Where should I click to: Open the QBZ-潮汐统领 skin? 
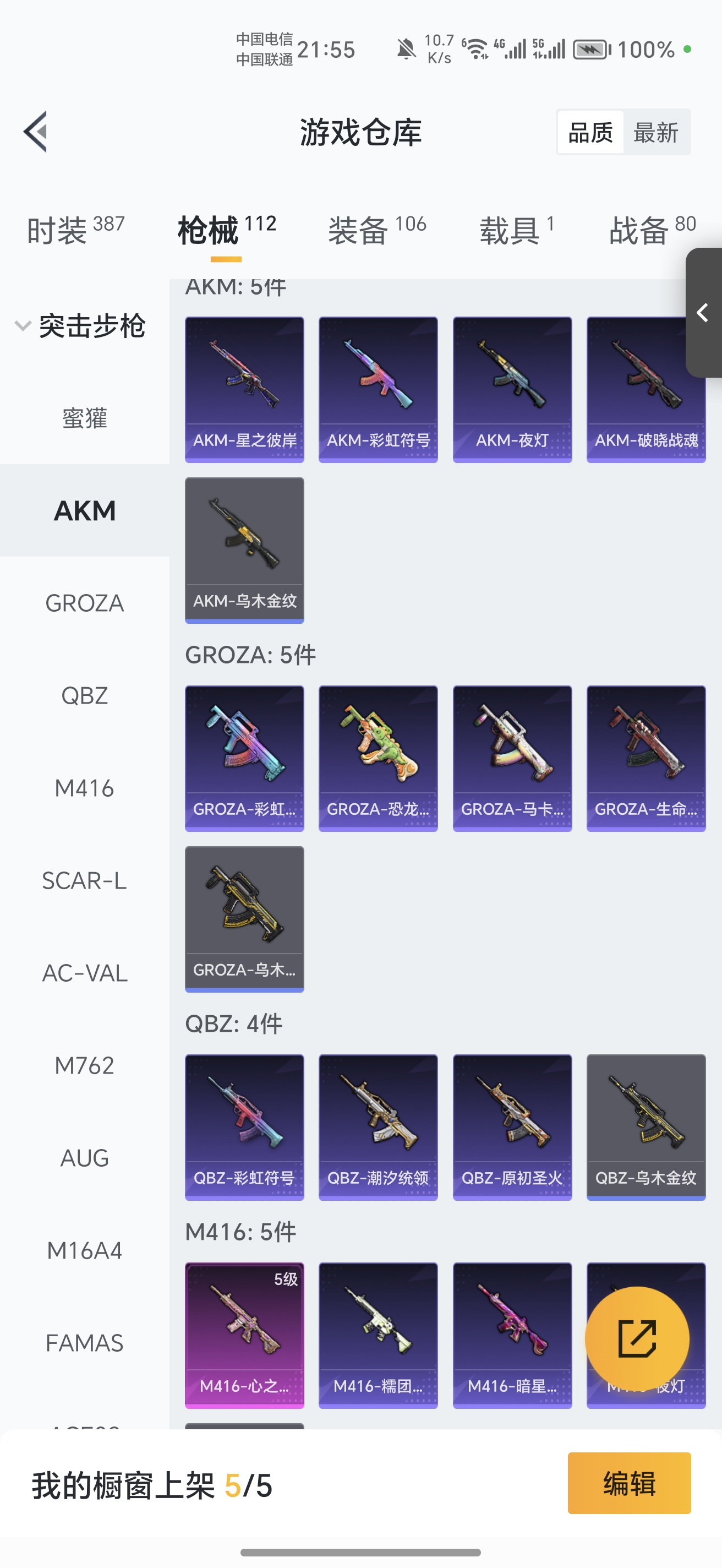(378, 1126)
